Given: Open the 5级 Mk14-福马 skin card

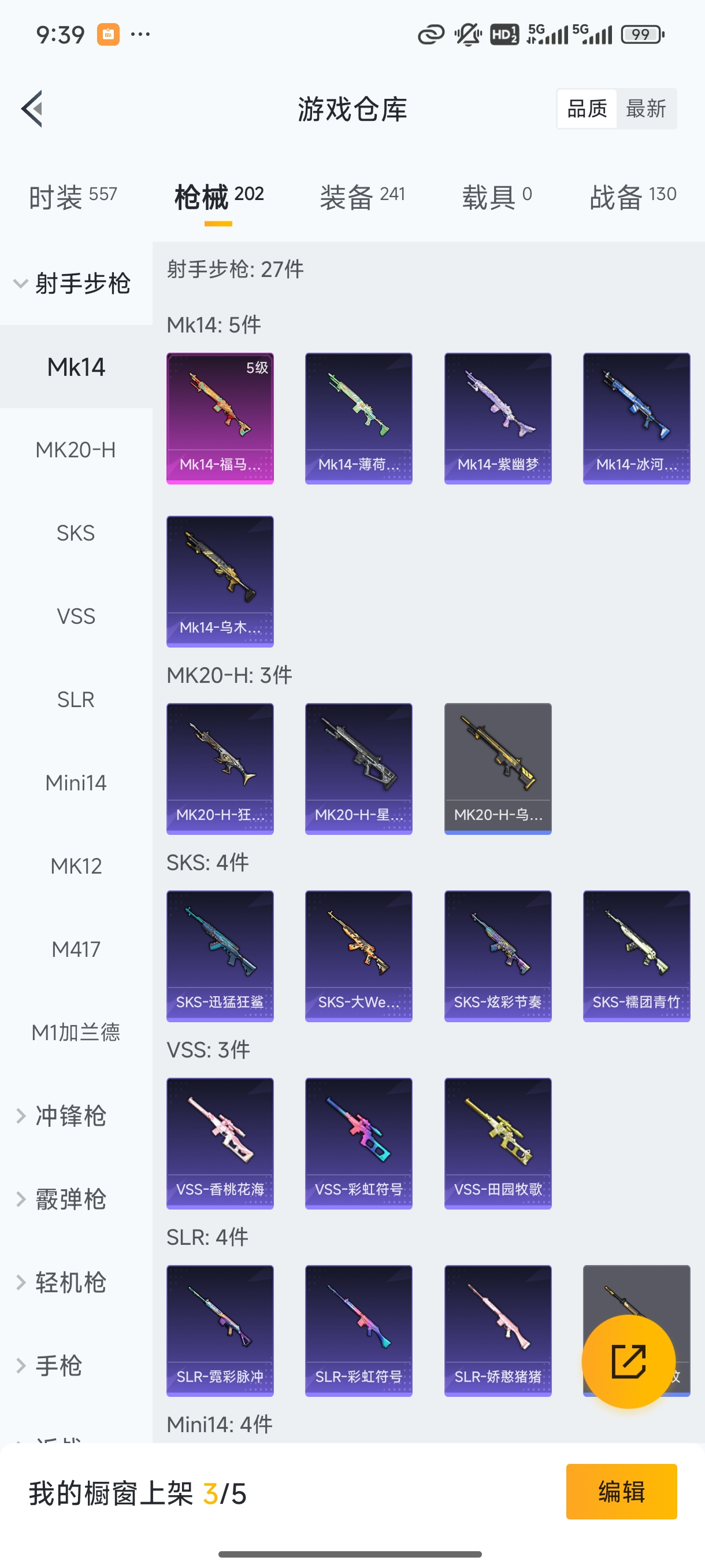Looking at the screenshot, I should (220, 418).
